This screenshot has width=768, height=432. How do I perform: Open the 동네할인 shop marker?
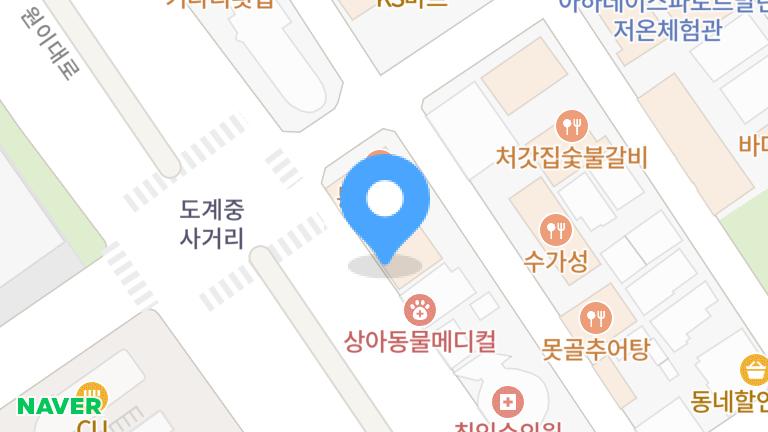click(752, 371)
